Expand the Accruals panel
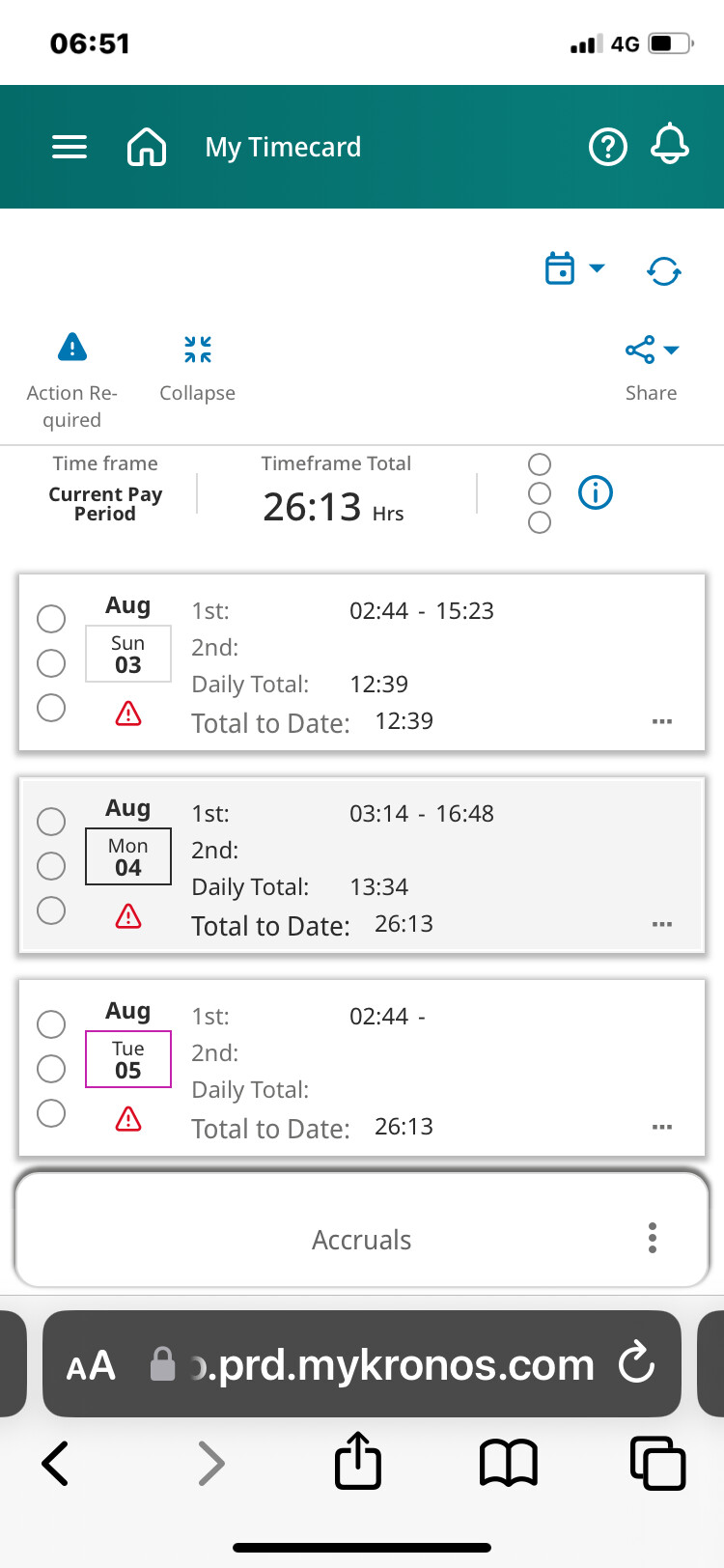The width and height of the screenshot is (724, 1568). (x=362, y=1240)
